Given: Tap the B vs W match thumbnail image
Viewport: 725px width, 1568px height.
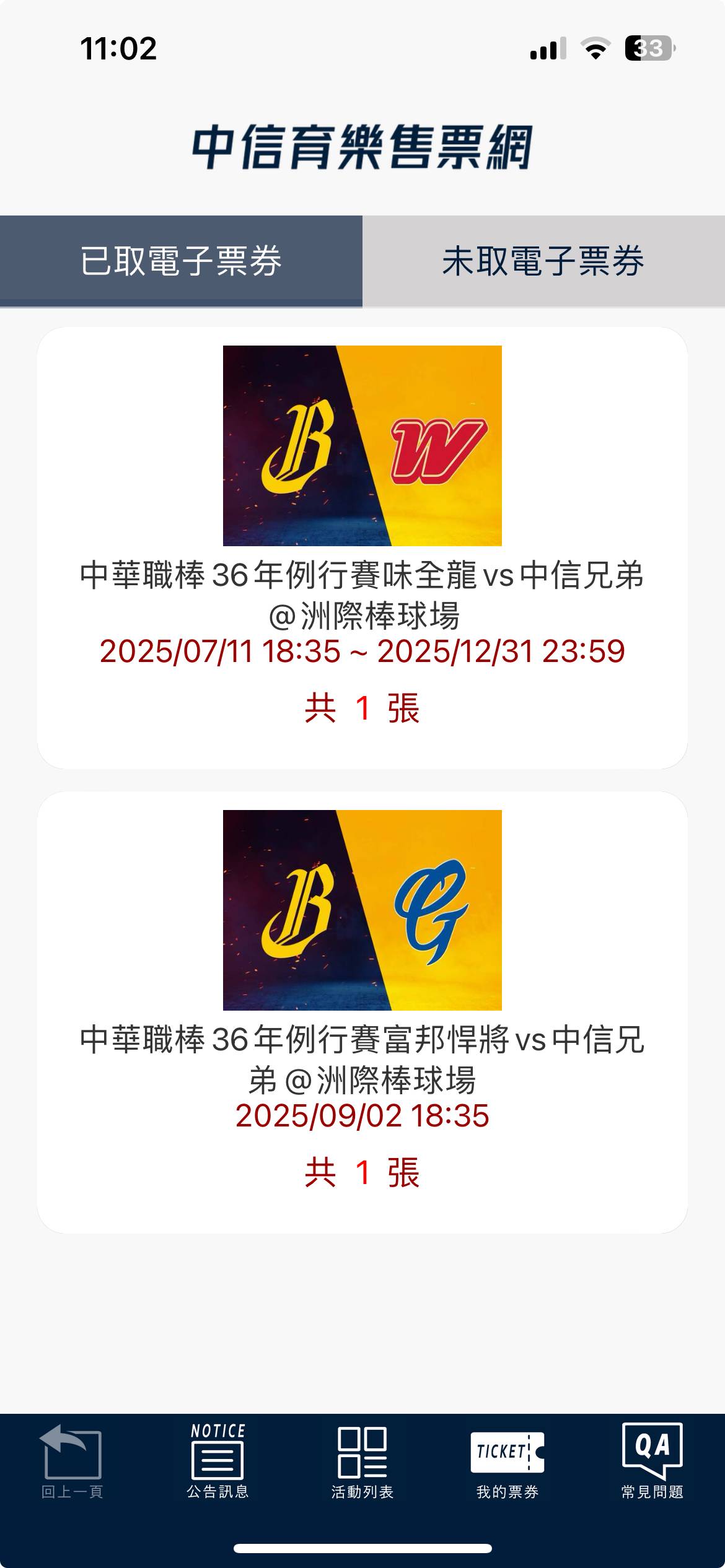Looking at the screenshot, I should 362,446.
